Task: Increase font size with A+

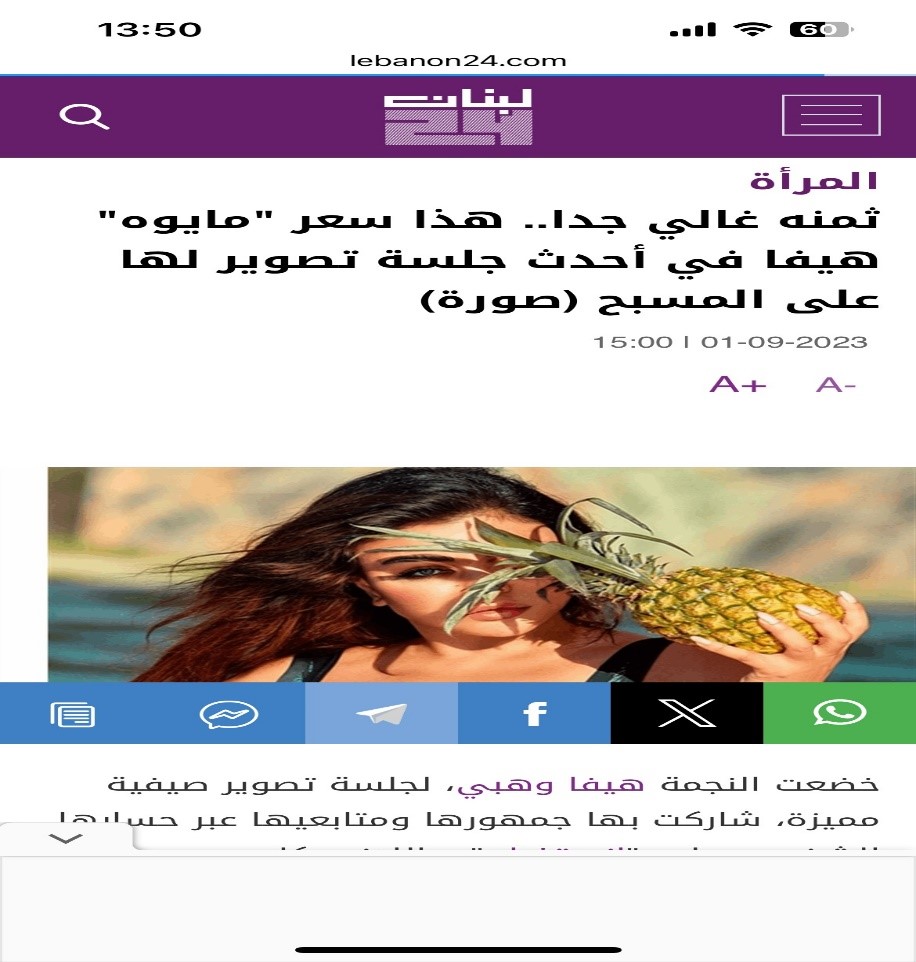Action: [738, 384]
